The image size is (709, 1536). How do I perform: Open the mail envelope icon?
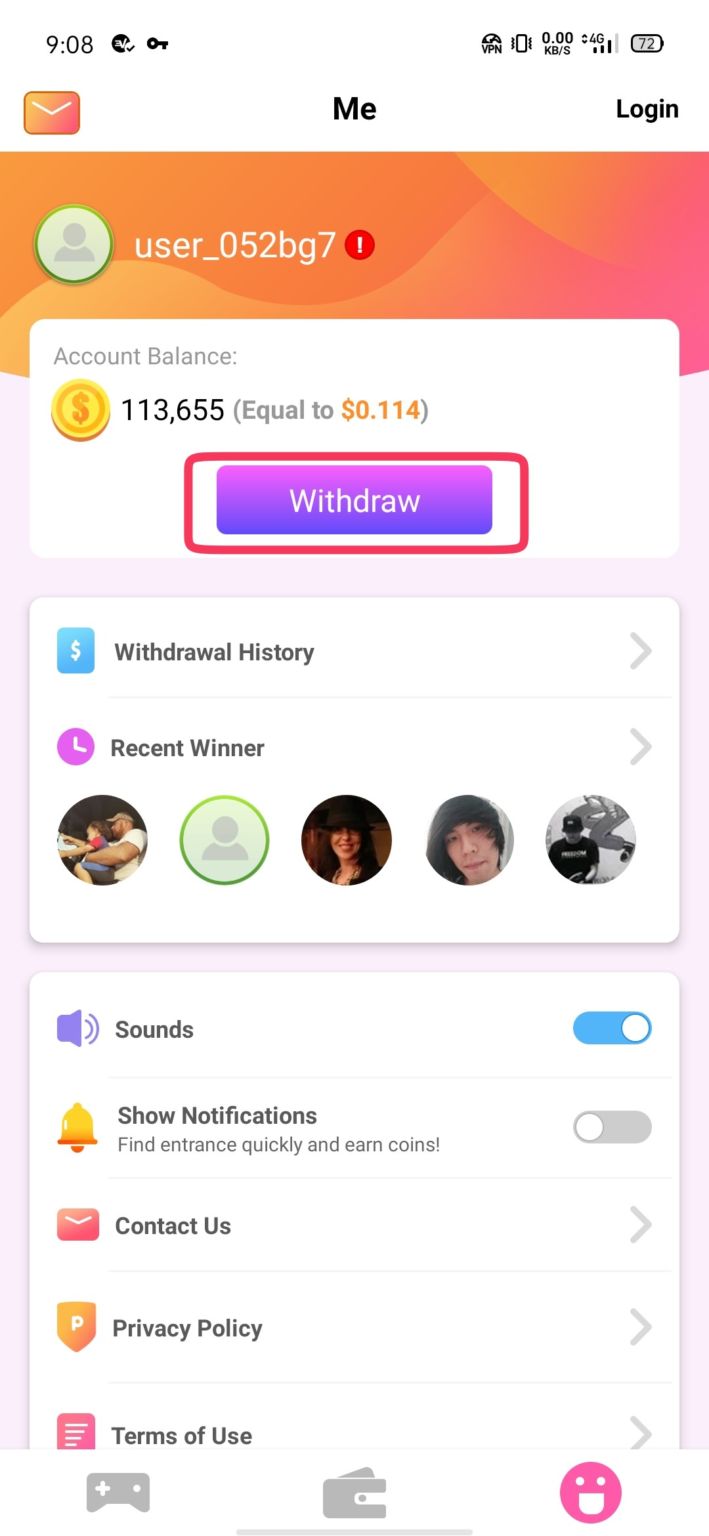51,112
